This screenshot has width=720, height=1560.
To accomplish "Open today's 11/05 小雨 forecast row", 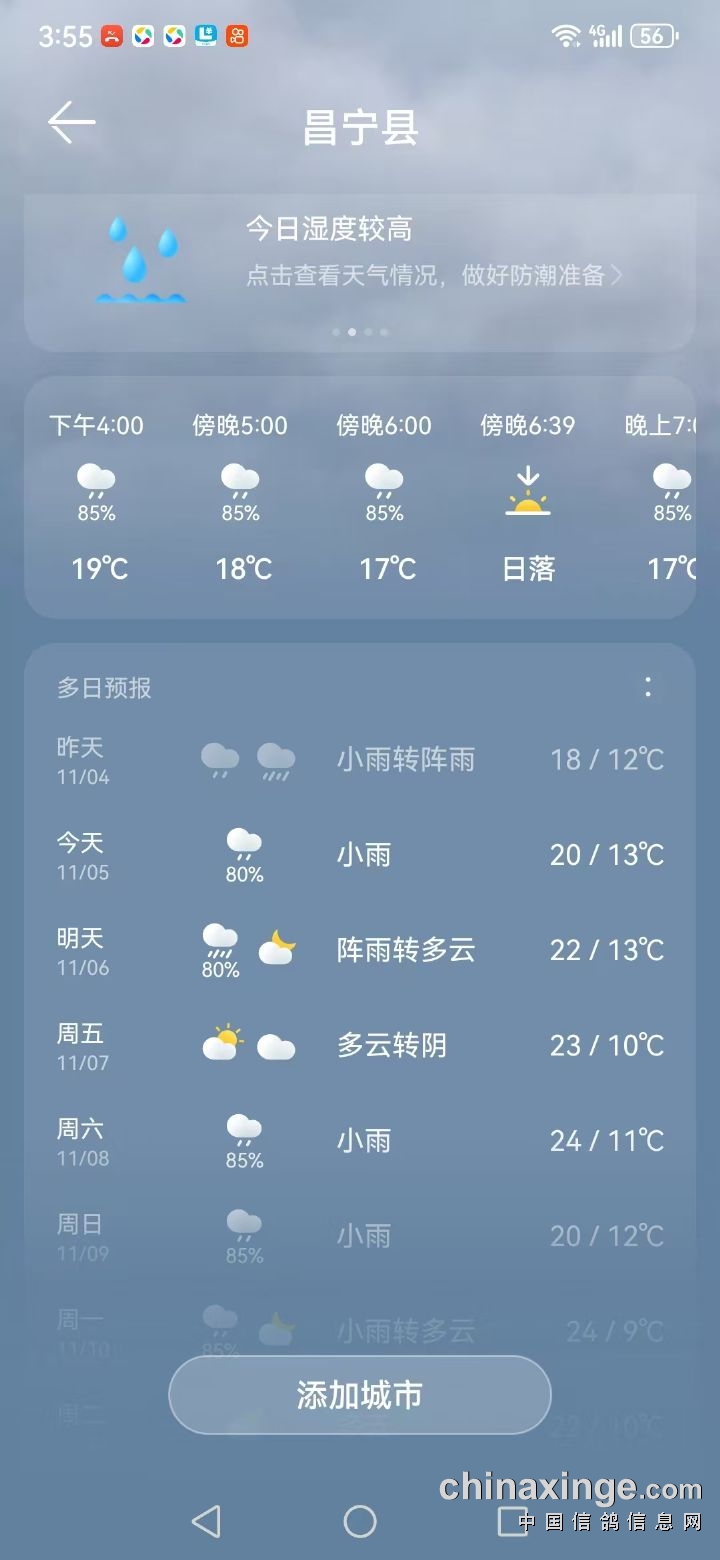I will (x=360, y=856).
